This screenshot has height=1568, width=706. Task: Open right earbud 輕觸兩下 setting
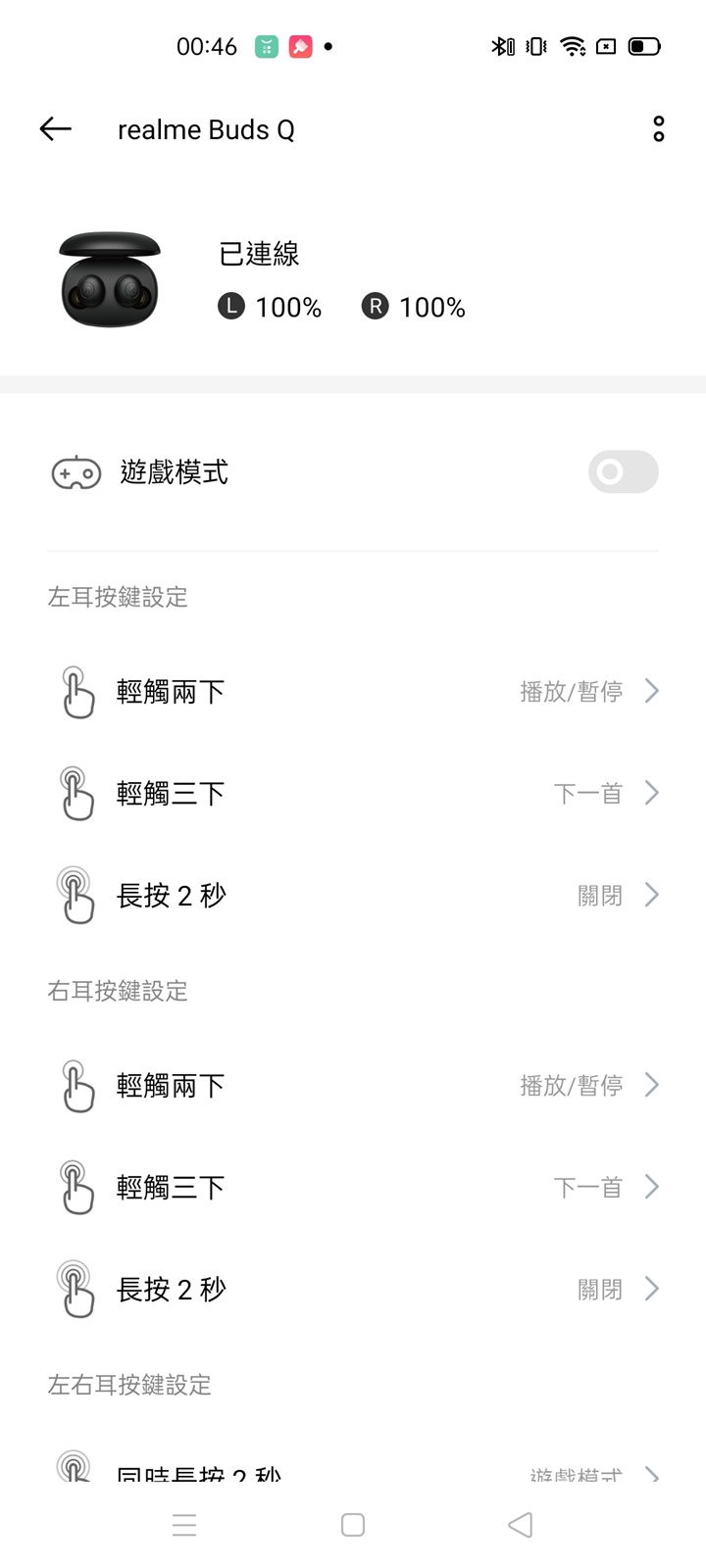click(x=353, y=1086)
